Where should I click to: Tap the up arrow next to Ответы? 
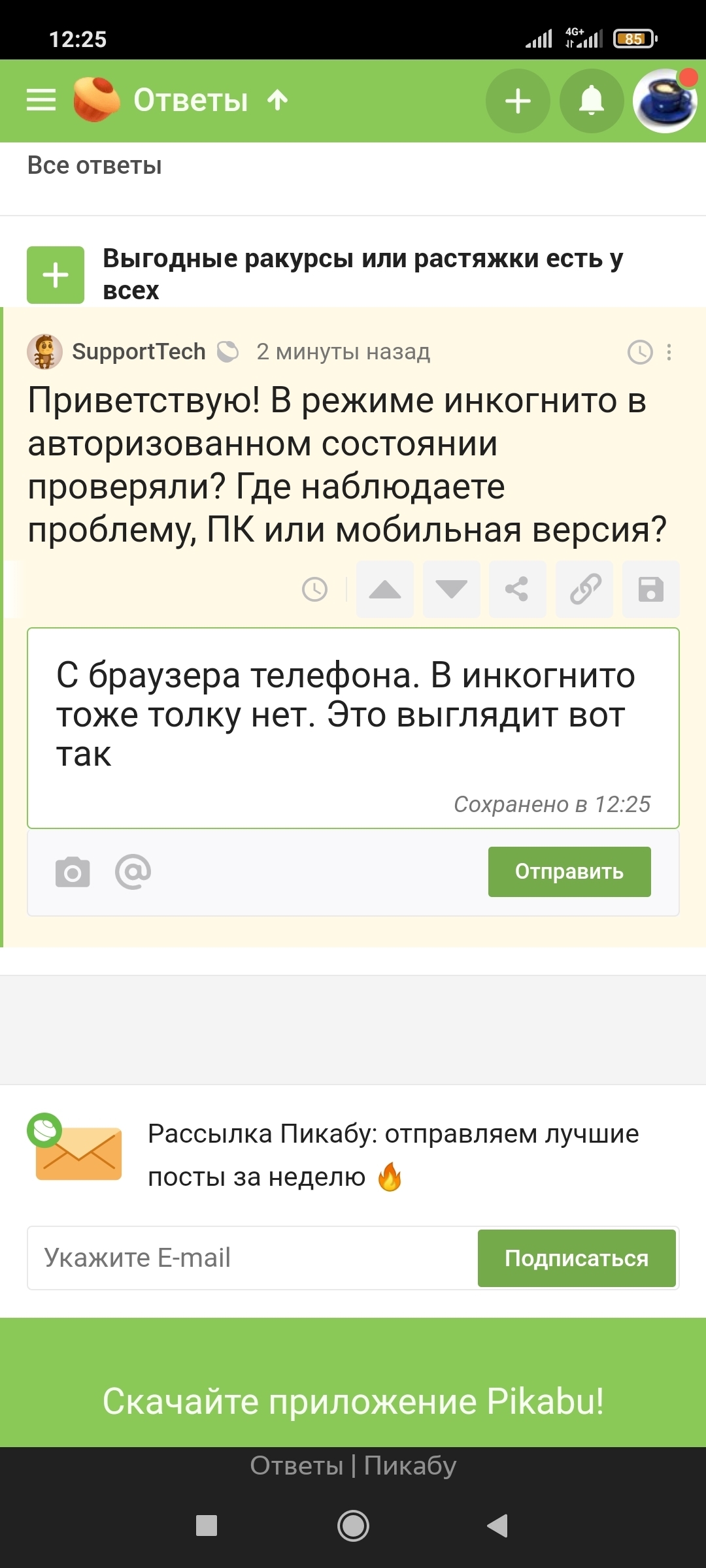click(278, 100)
